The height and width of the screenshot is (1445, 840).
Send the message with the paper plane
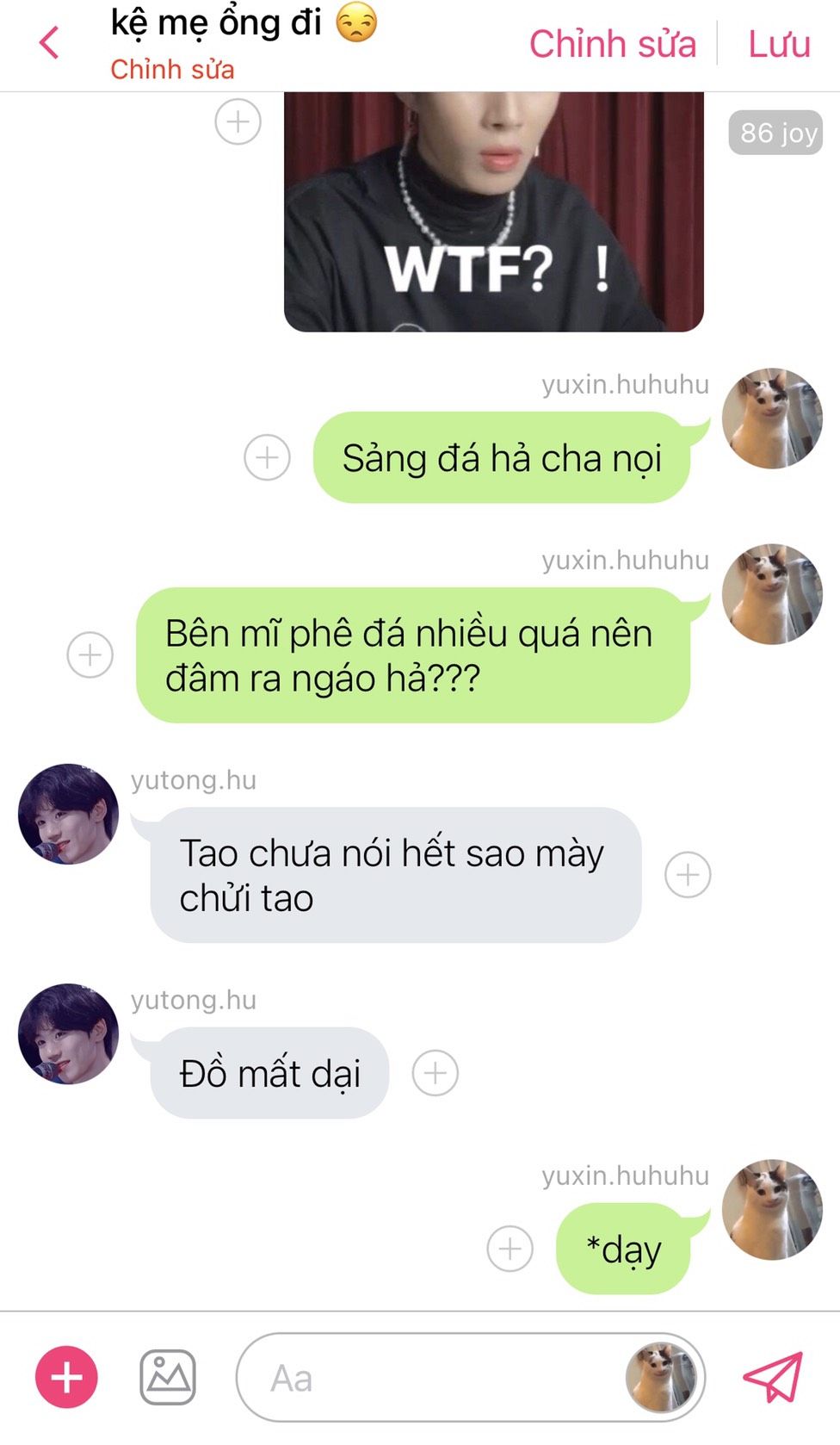tap(772, 1378)
